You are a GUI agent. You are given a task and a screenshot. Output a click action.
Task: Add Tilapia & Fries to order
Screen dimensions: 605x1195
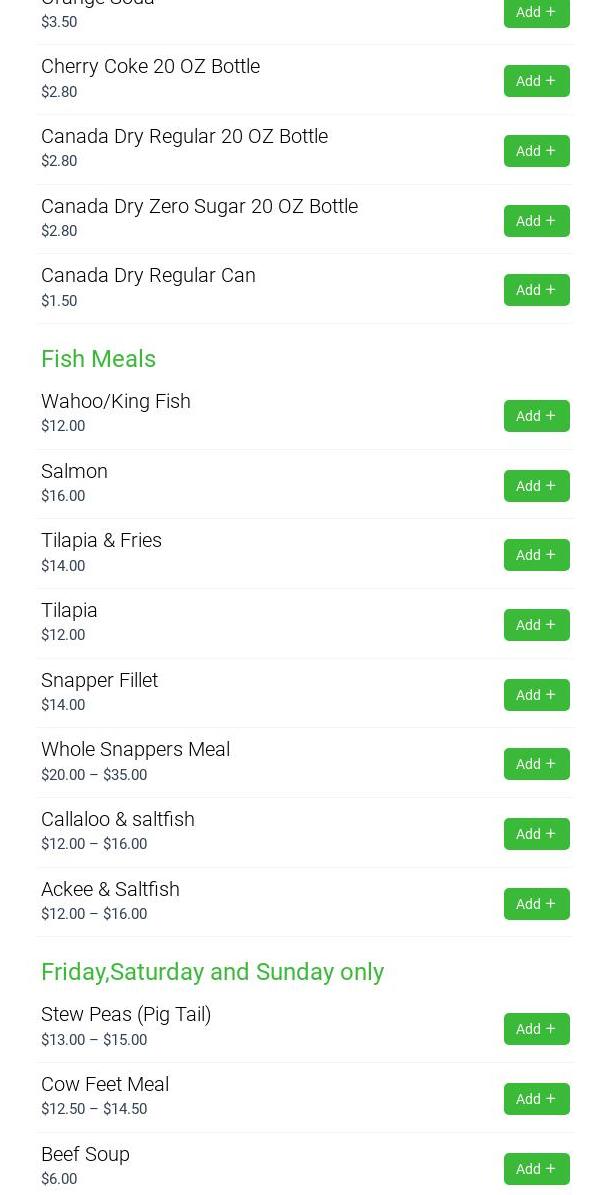[x=536, y=555]
